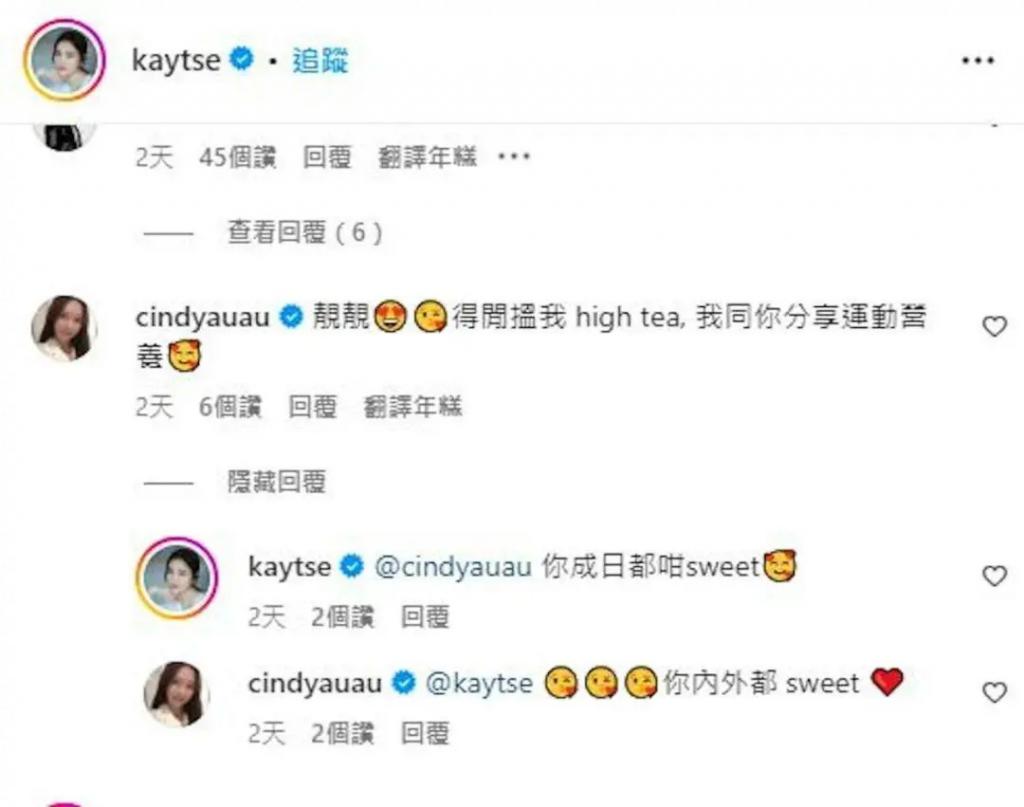This screenshot has width=1024, height=807.
Task: View cindyauau's profile from the high tea comment avatar
Action: 65,328
